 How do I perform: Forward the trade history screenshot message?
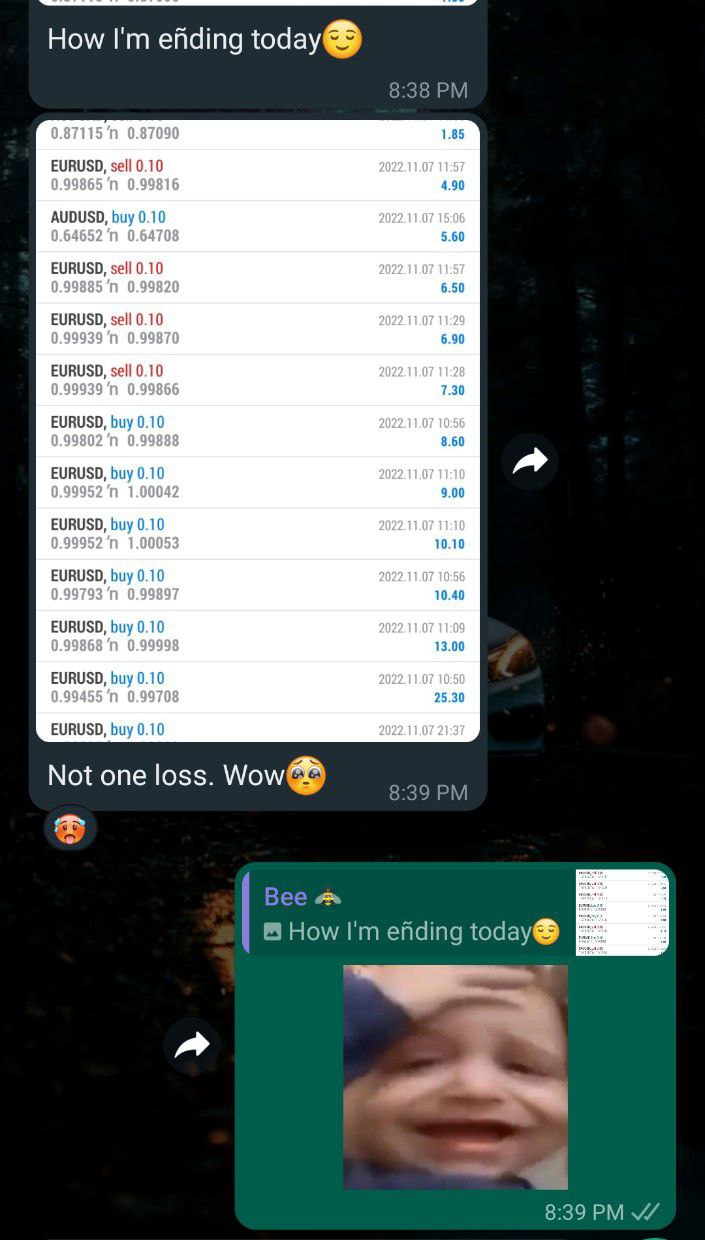pos(530,461)
